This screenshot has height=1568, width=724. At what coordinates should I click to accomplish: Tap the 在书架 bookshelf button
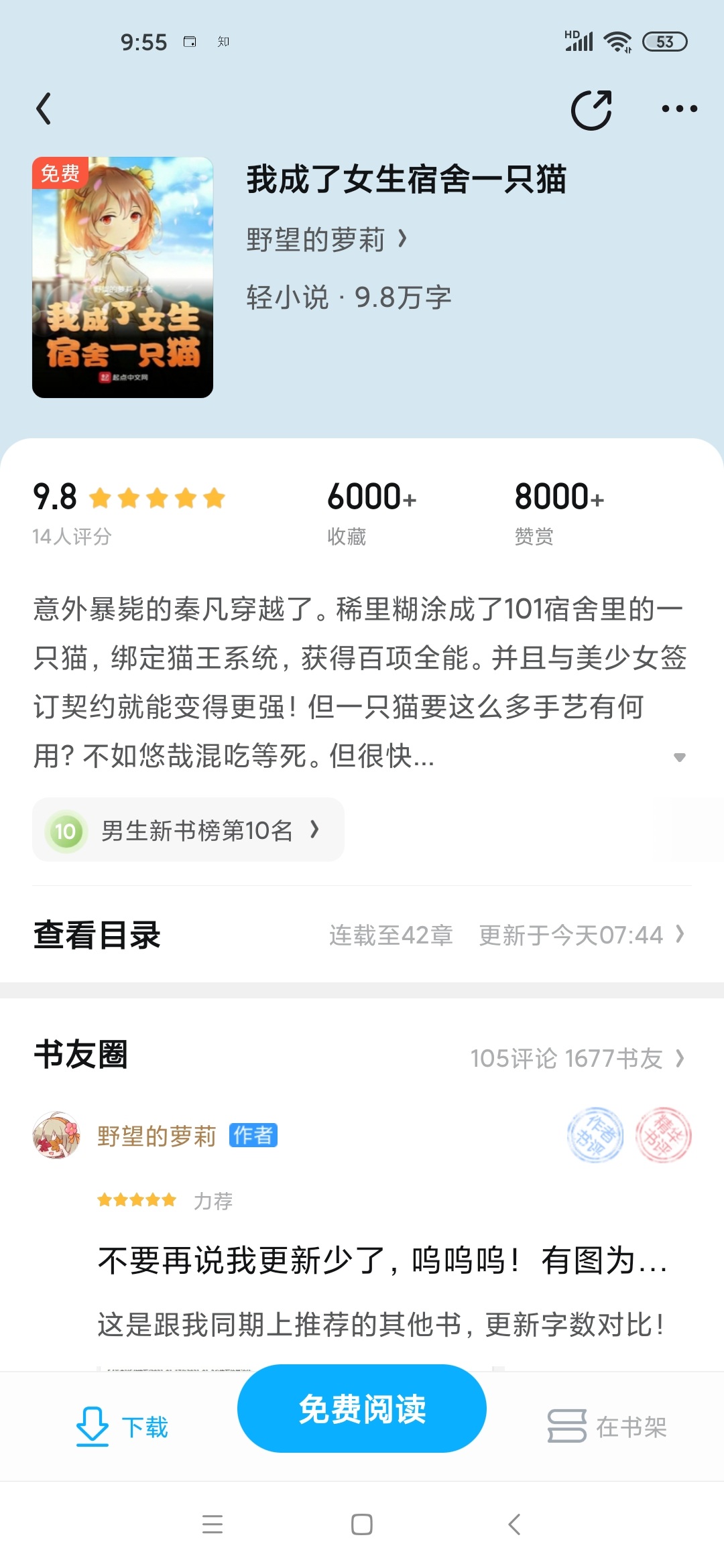[607, 1426]
